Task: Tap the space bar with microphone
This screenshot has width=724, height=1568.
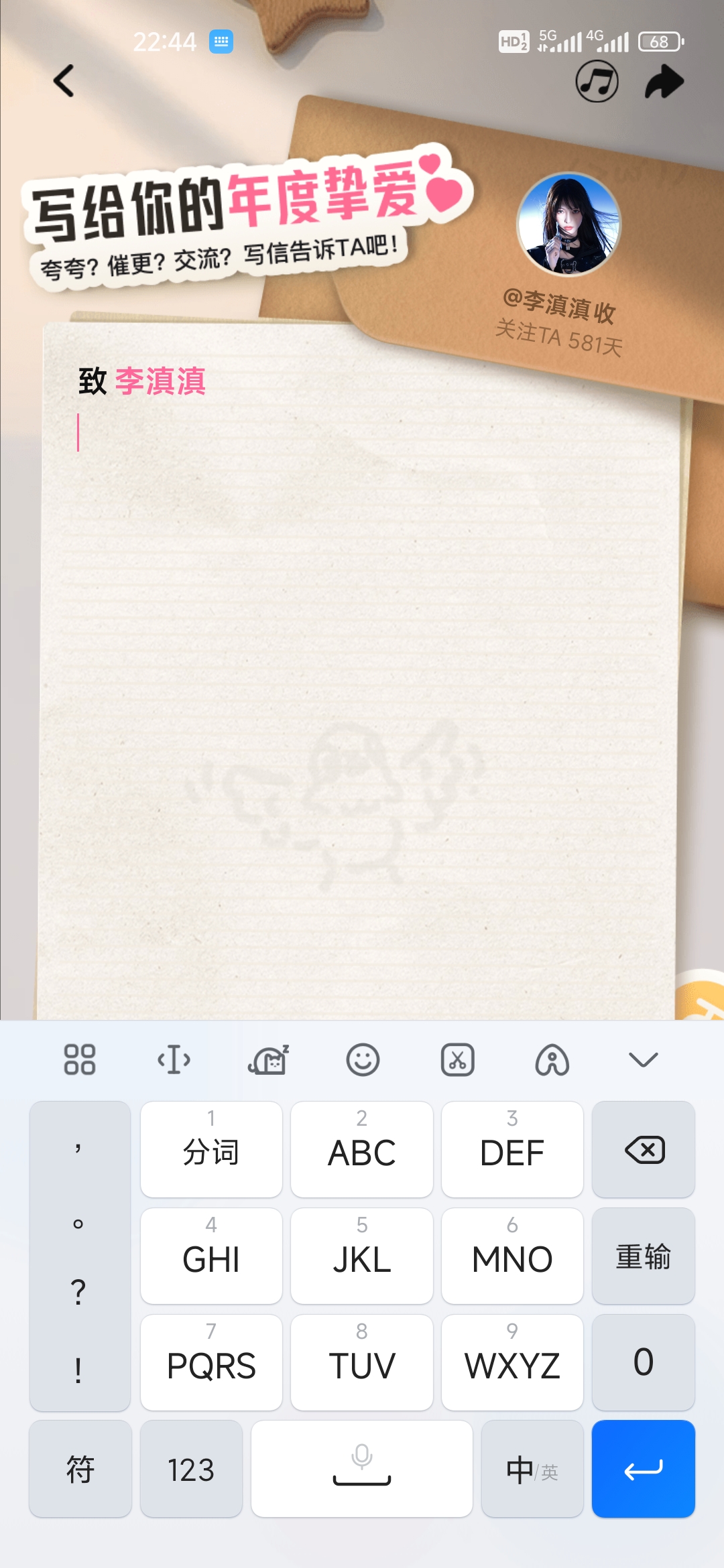Action: click(362, 1469)
